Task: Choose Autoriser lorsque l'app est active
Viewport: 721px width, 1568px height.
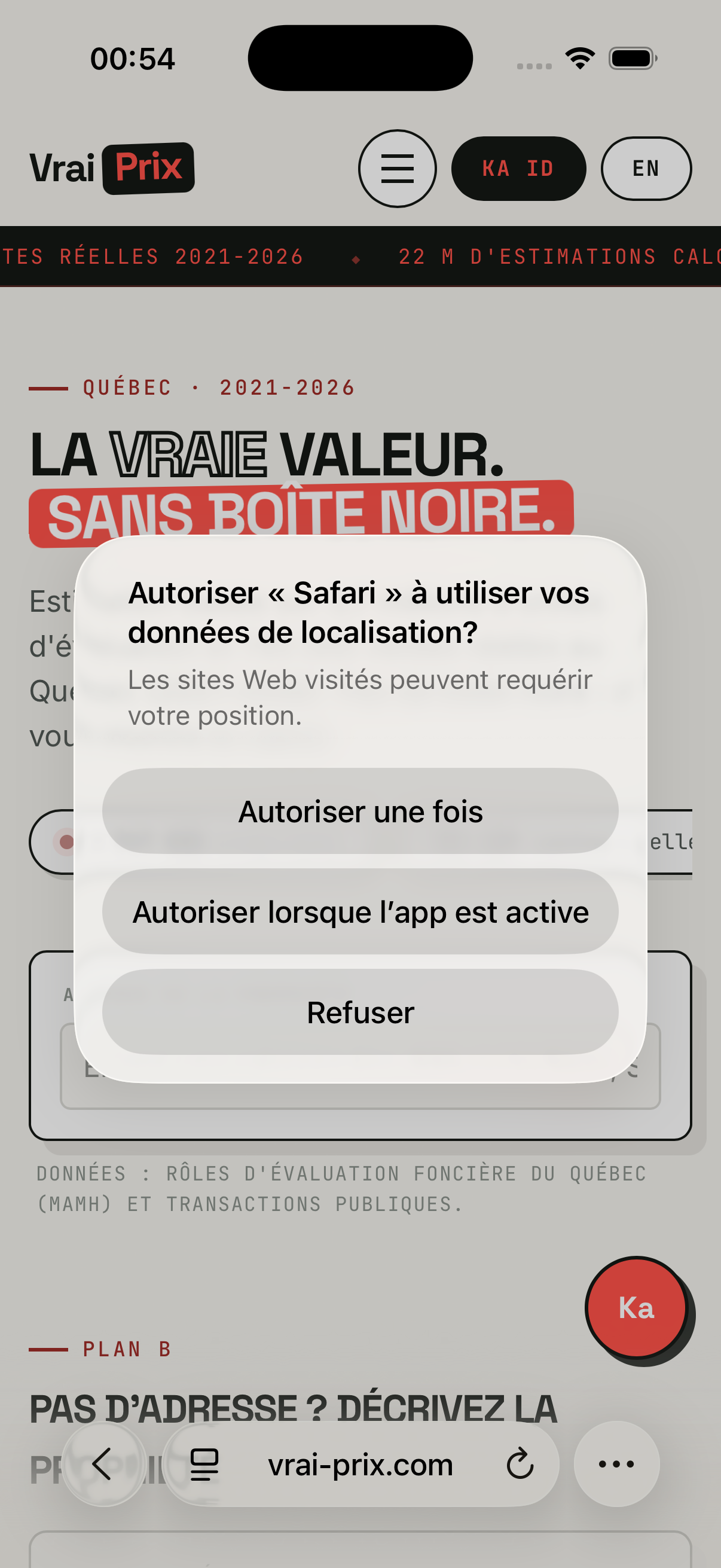Action: point(360,911)
